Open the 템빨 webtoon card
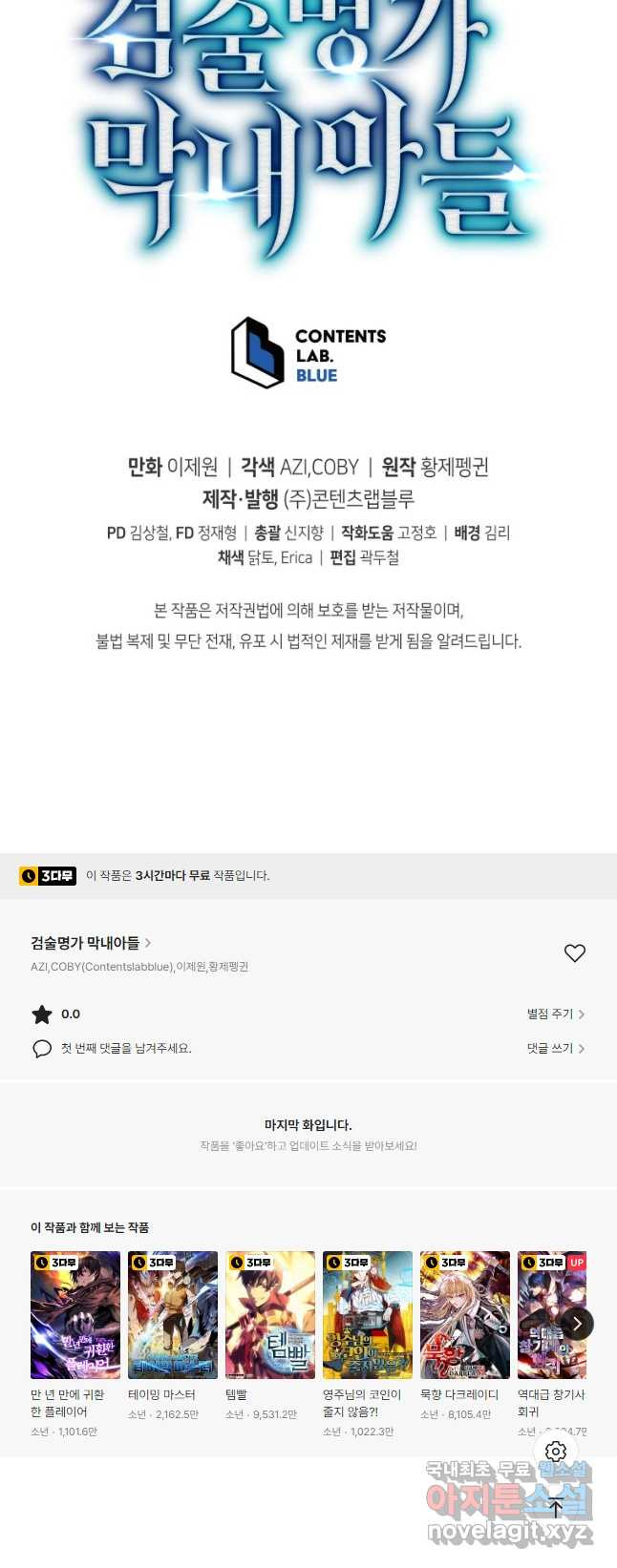 coord(270,1315)
